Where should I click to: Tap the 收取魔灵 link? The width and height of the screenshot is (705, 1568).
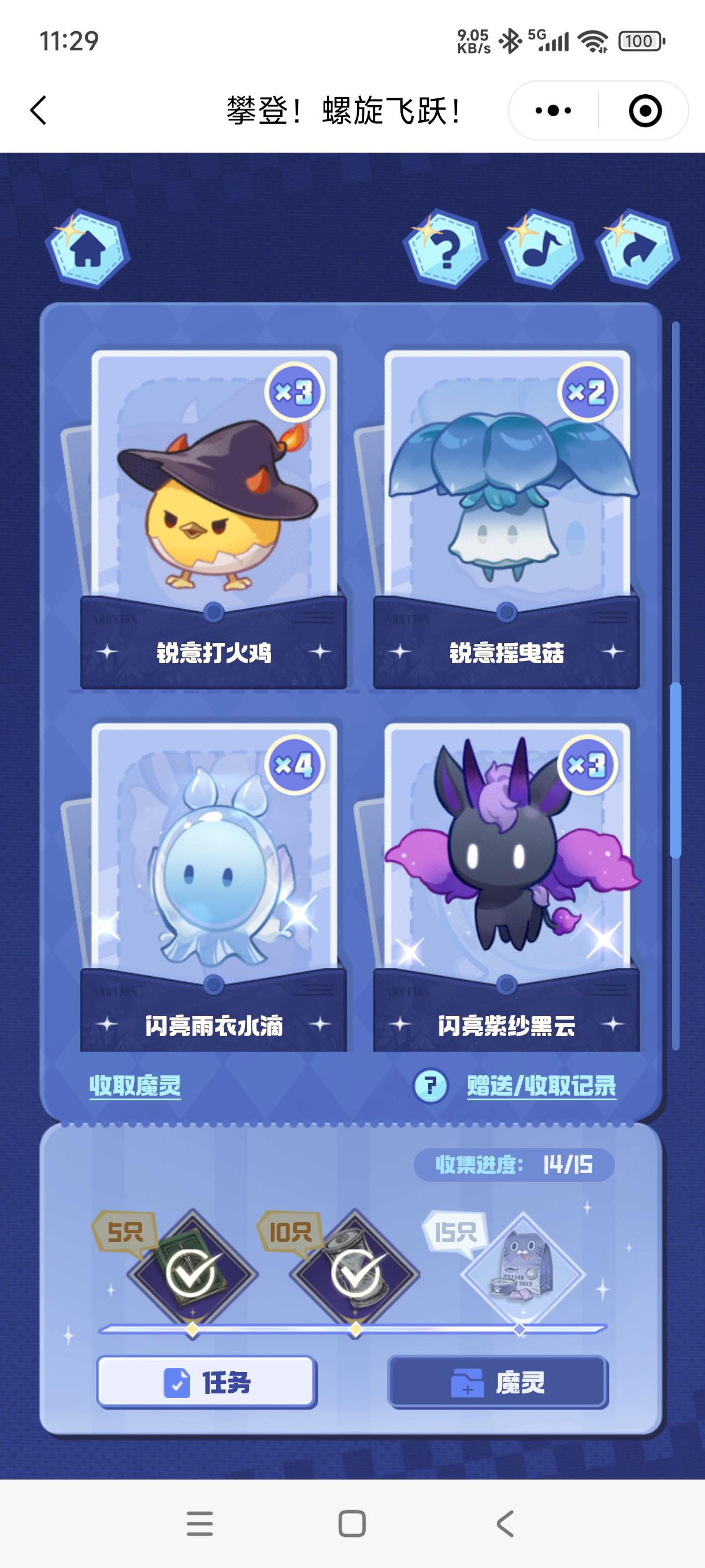point(135,1085)
